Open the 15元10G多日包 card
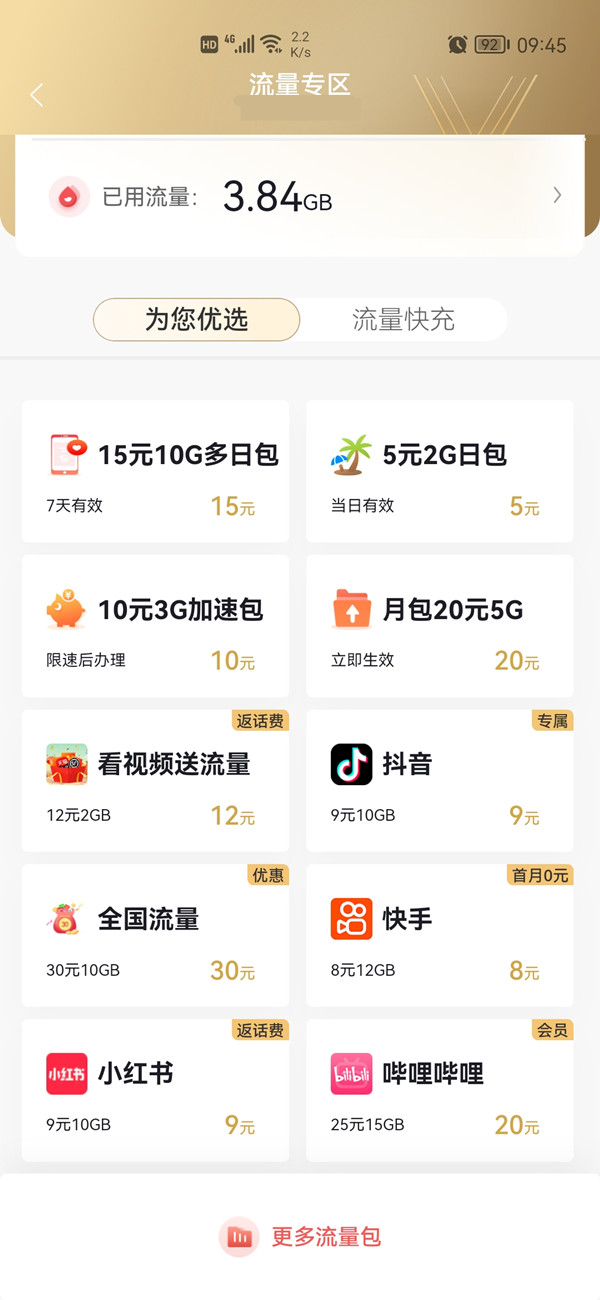Screen dimensions: 600x1300 click(x=155, y=472)
